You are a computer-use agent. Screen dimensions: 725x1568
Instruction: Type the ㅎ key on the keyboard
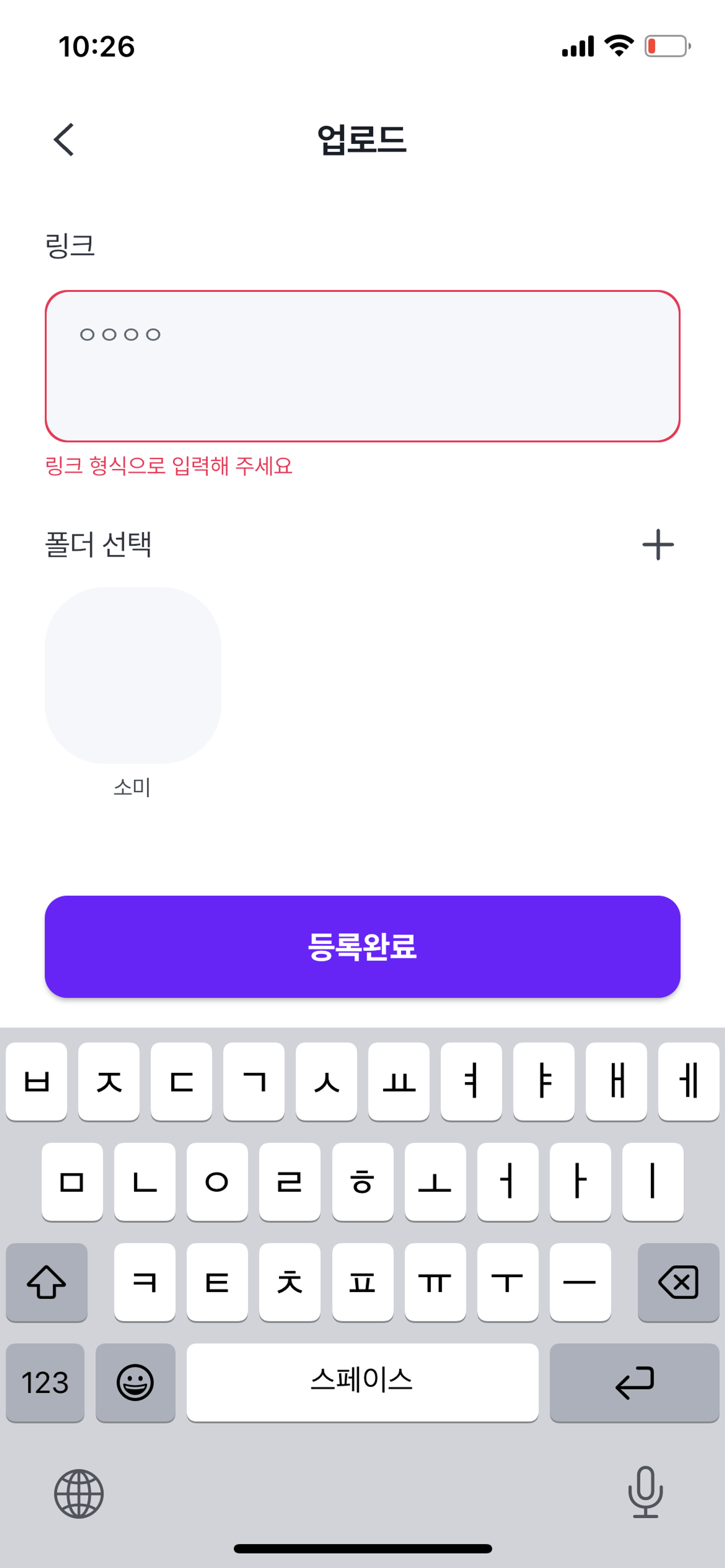(362, 1183)
